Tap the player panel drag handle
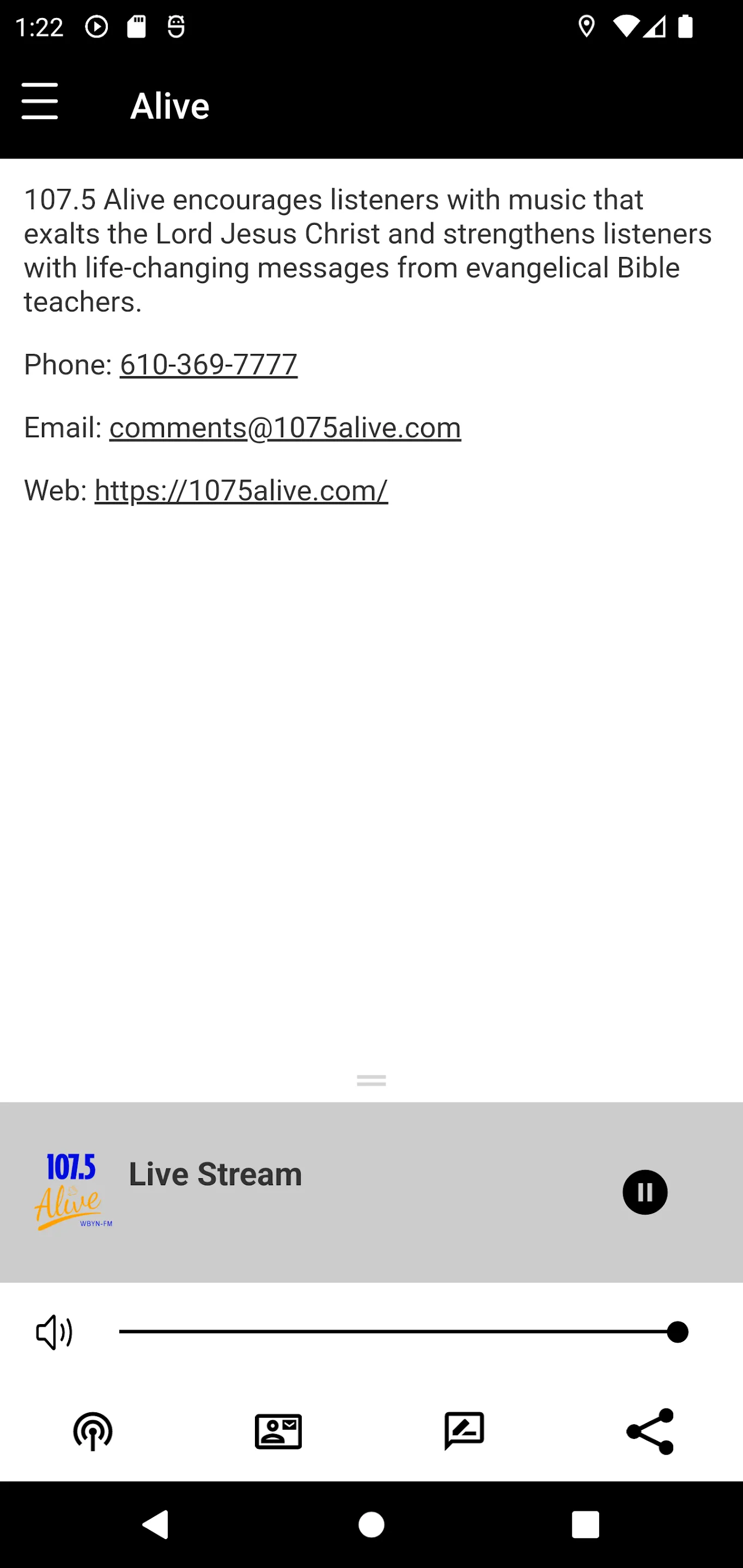 371,1080
